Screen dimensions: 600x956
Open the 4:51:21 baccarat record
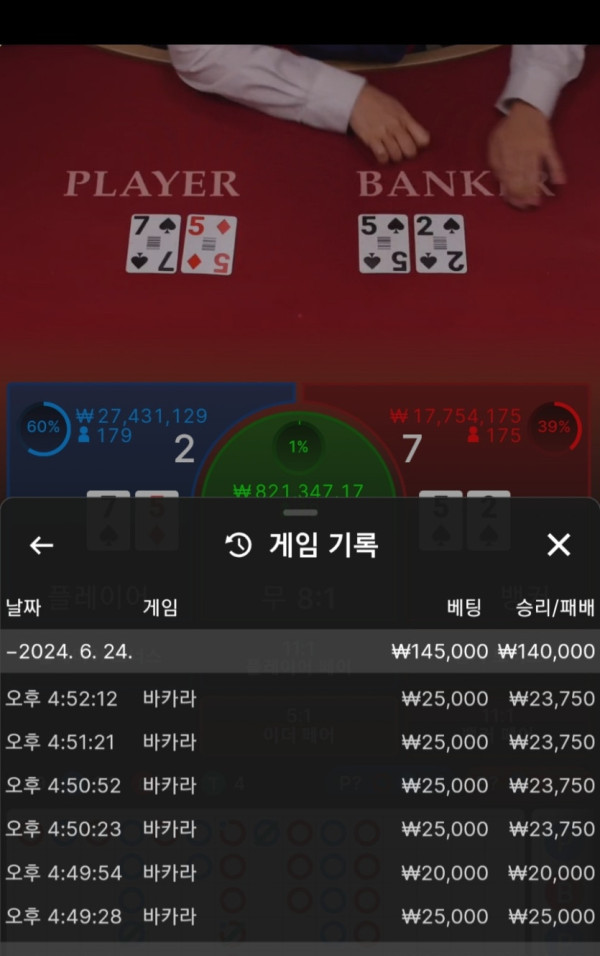300,742
